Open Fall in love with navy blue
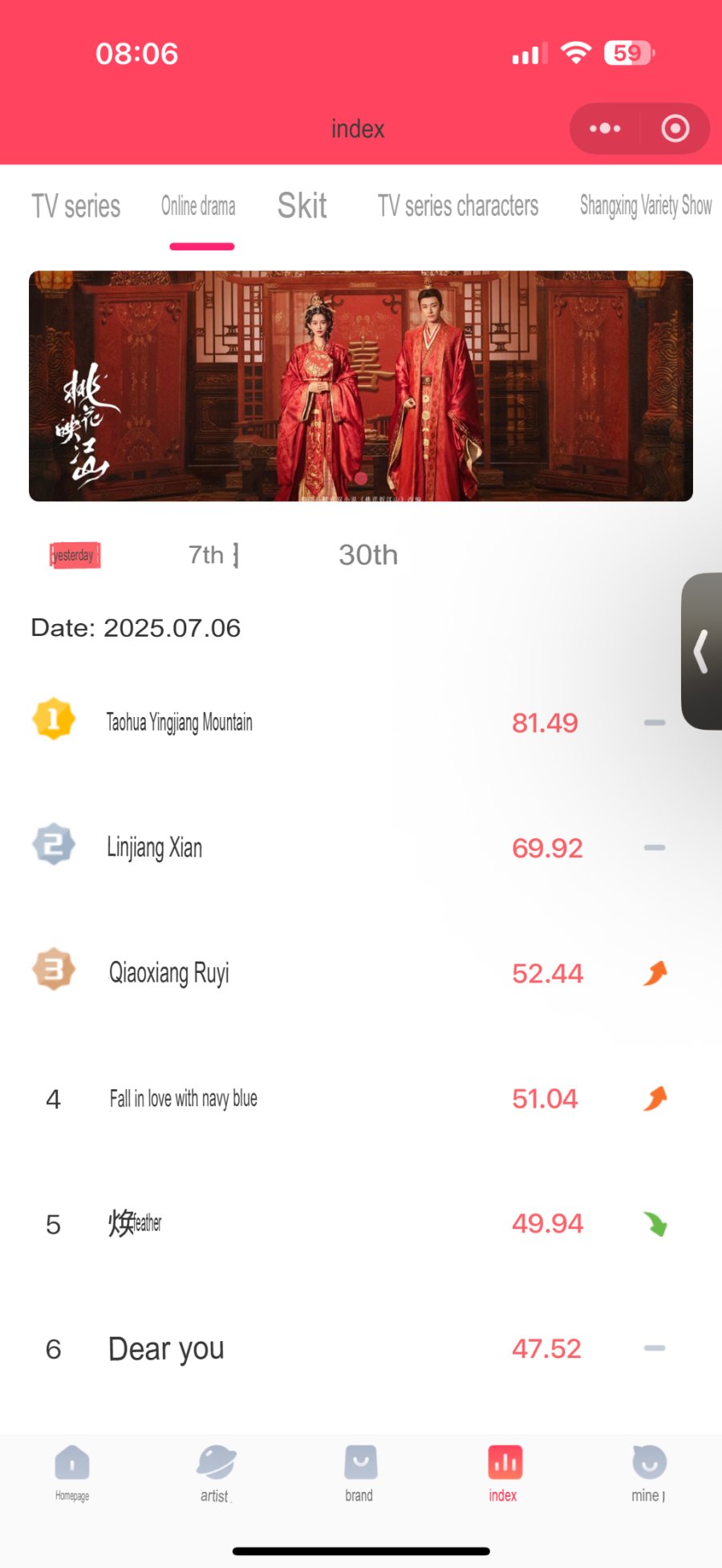 pos(184,1099)
